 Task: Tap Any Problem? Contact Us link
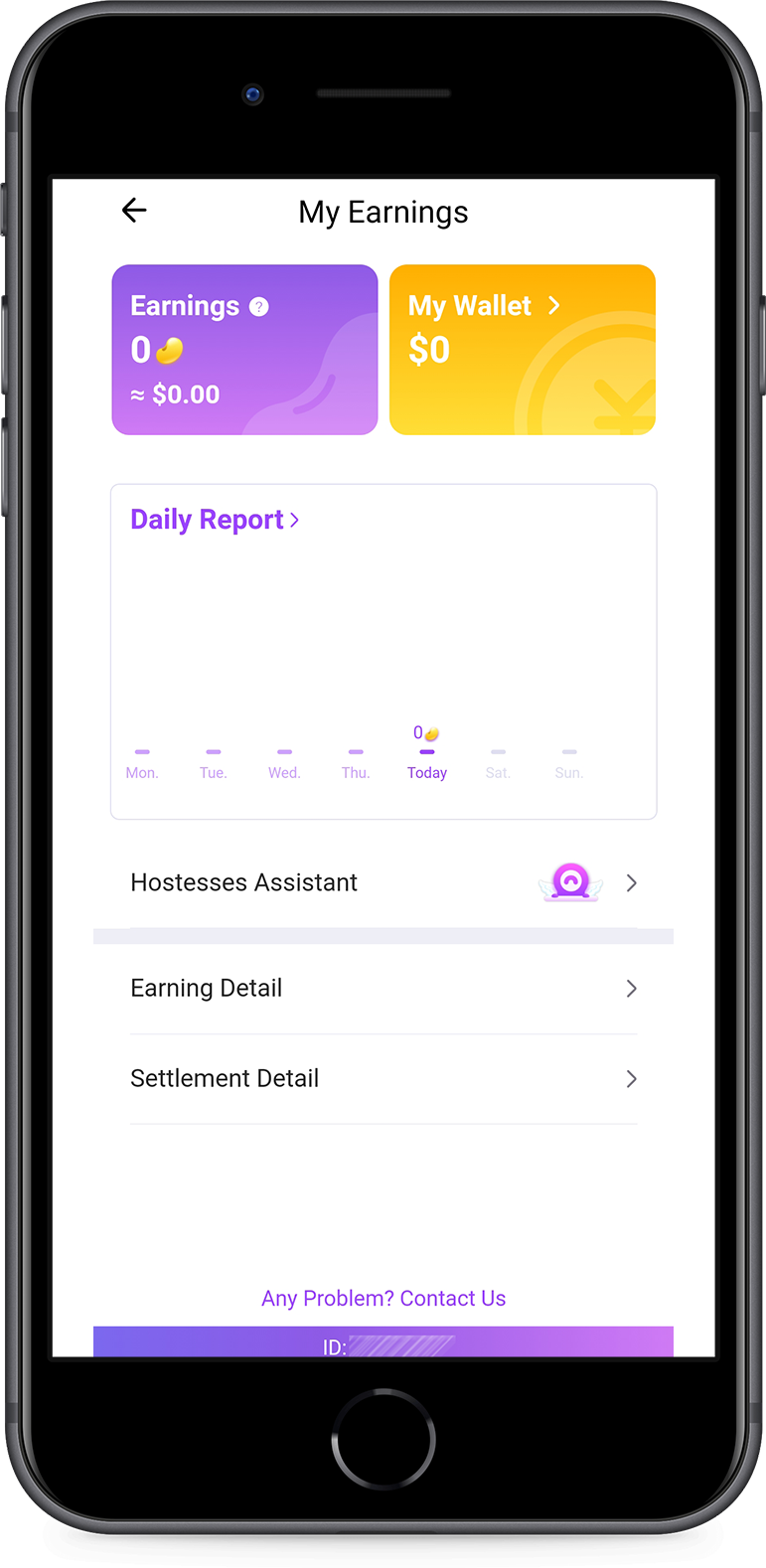[383, 1299]
